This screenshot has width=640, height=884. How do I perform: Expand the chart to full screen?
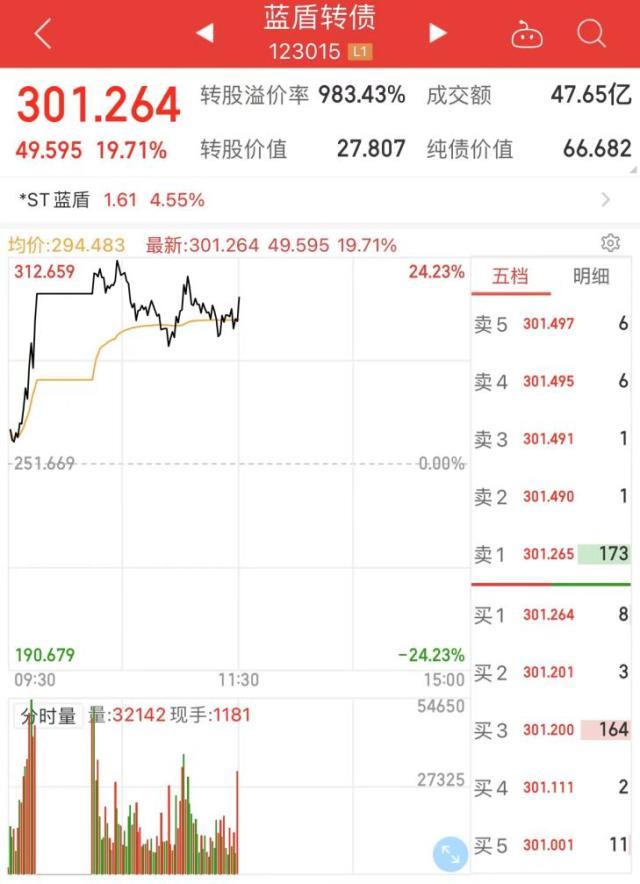coord(450,853)
